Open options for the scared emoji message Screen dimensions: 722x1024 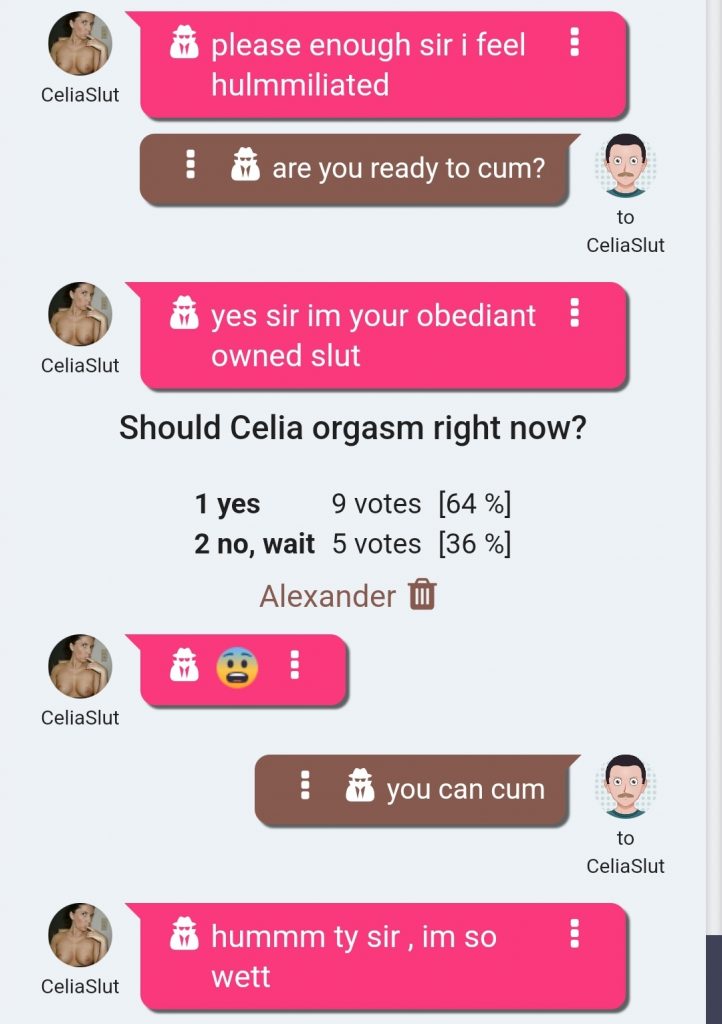click(294, 665)
